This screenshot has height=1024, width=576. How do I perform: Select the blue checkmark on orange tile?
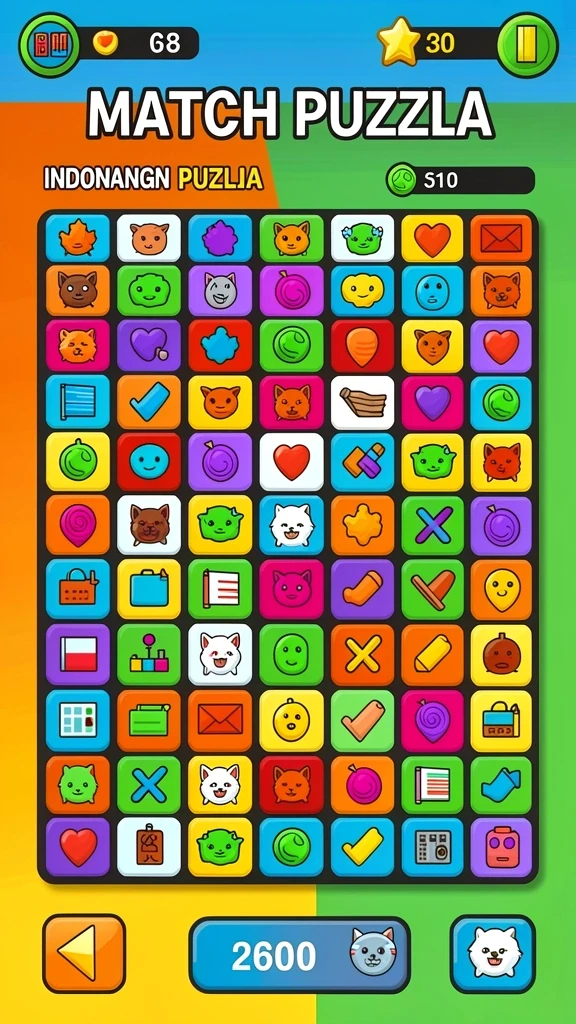(x=149, y=402)
